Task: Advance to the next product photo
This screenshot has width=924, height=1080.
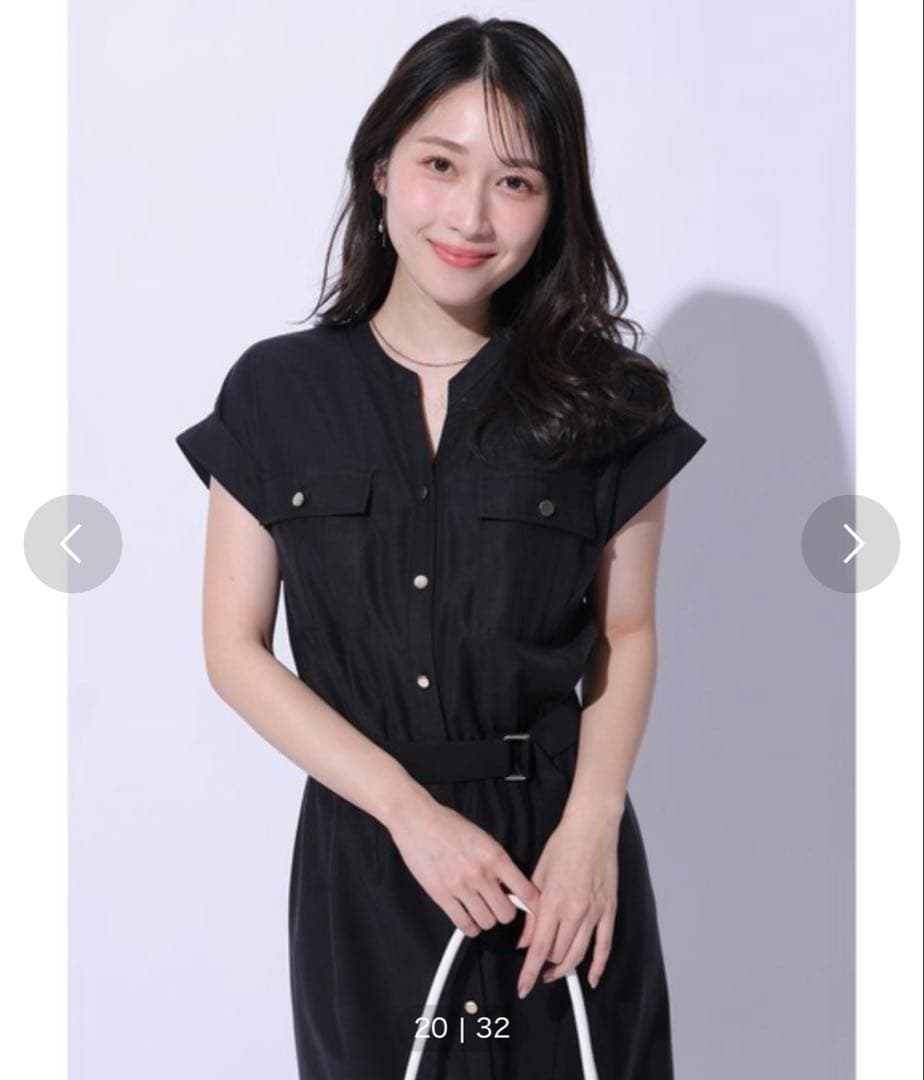Action: [850, 544]
